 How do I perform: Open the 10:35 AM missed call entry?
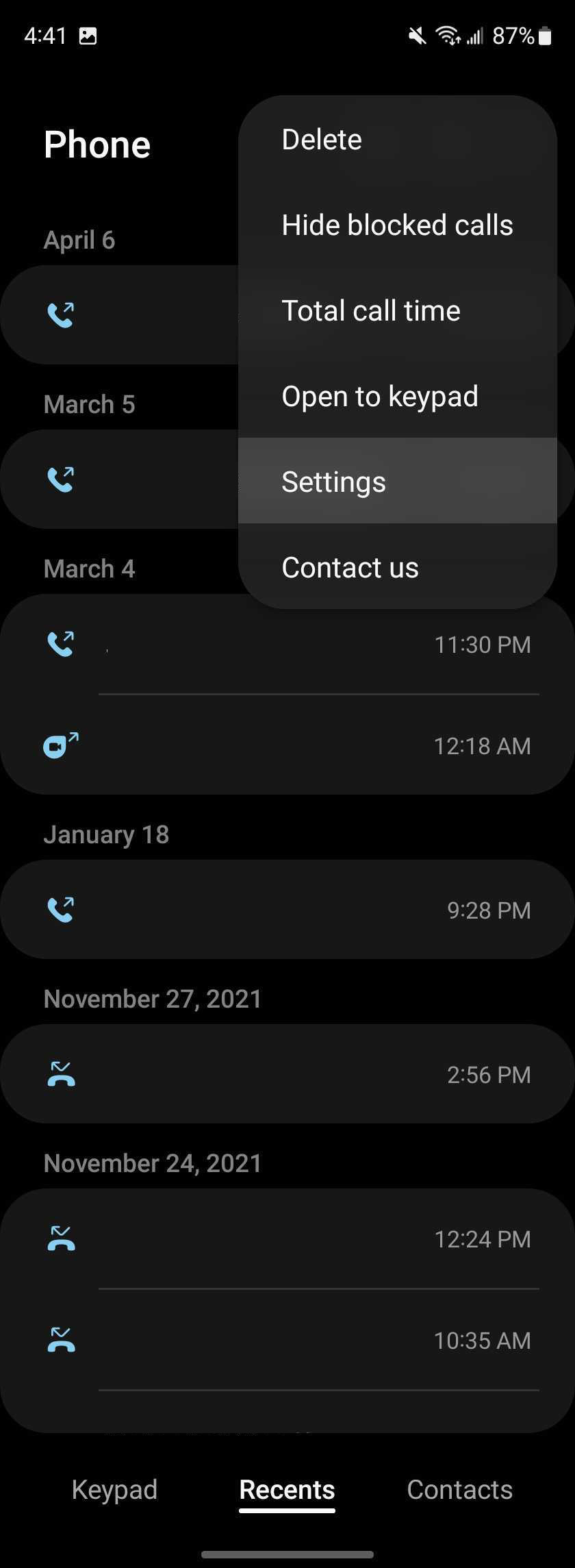(287, 1340)
